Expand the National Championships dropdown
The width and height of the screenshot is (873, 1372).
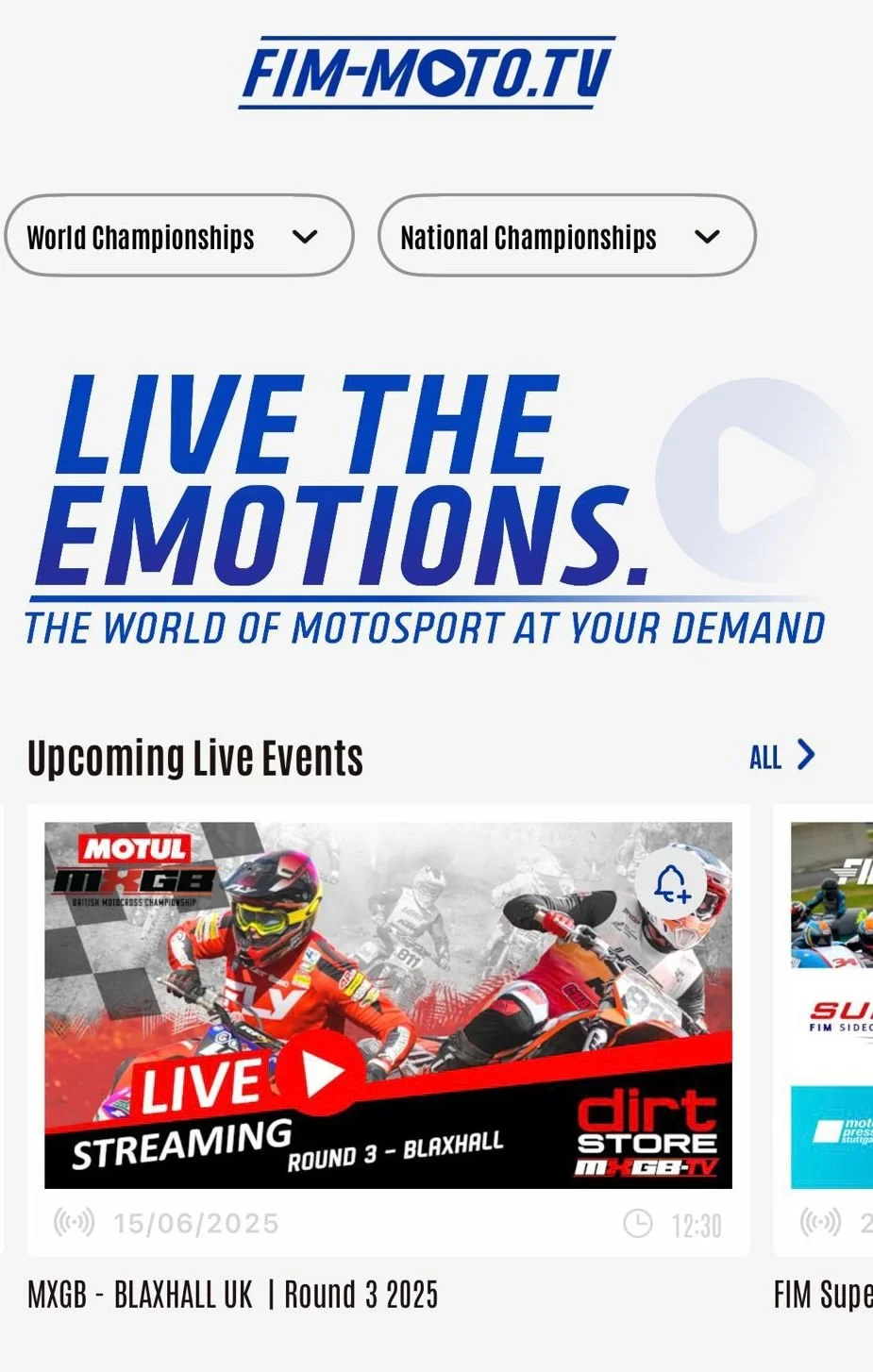coord(566,236)
